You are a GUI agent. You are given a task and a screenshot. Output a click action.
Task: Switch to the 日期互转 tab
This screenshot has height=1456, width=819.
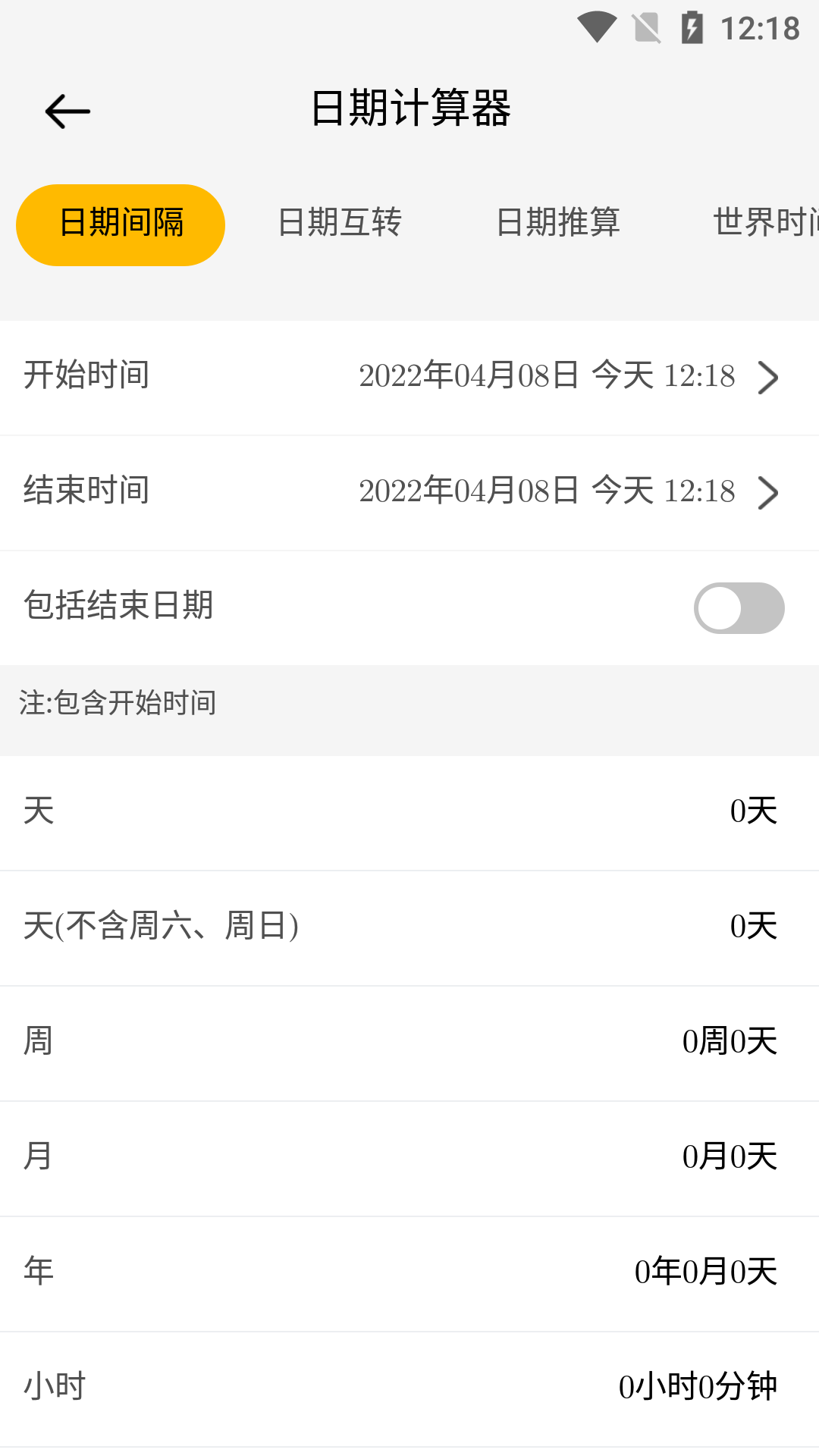[x=340, y=223]
